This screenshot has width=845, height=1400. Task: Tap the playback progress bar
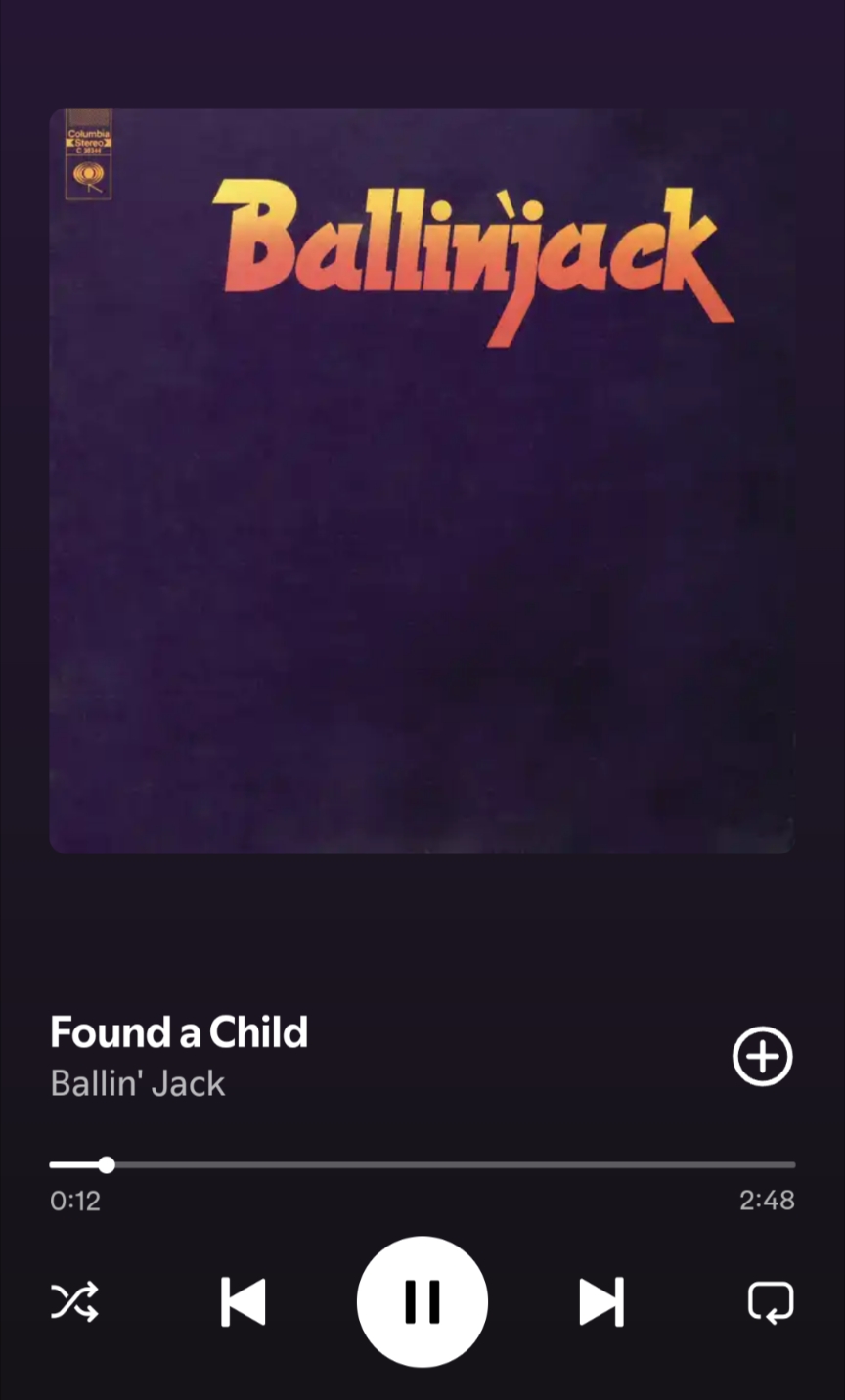click(x=422, y=1164)
